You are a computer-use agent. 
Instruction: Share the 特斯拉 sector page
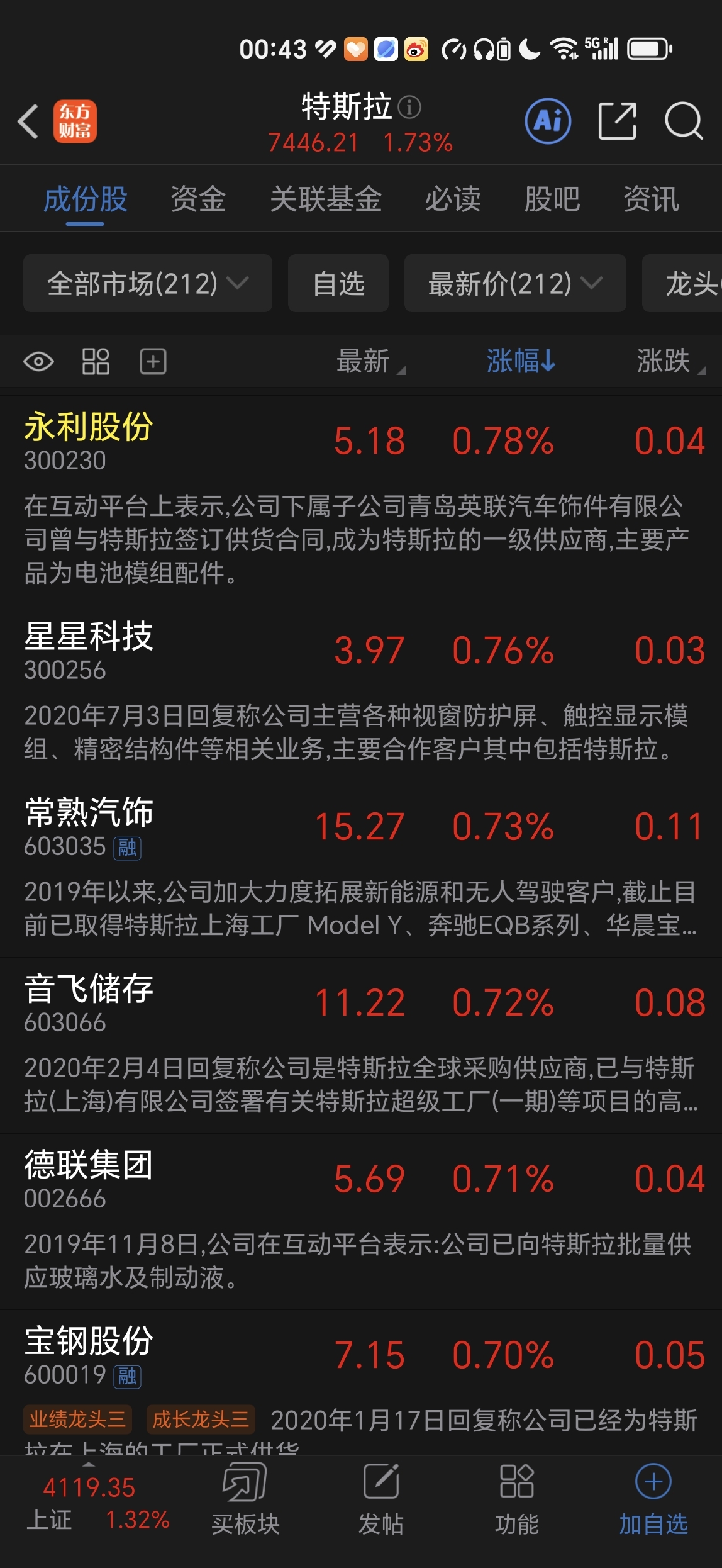click(616, 121)
